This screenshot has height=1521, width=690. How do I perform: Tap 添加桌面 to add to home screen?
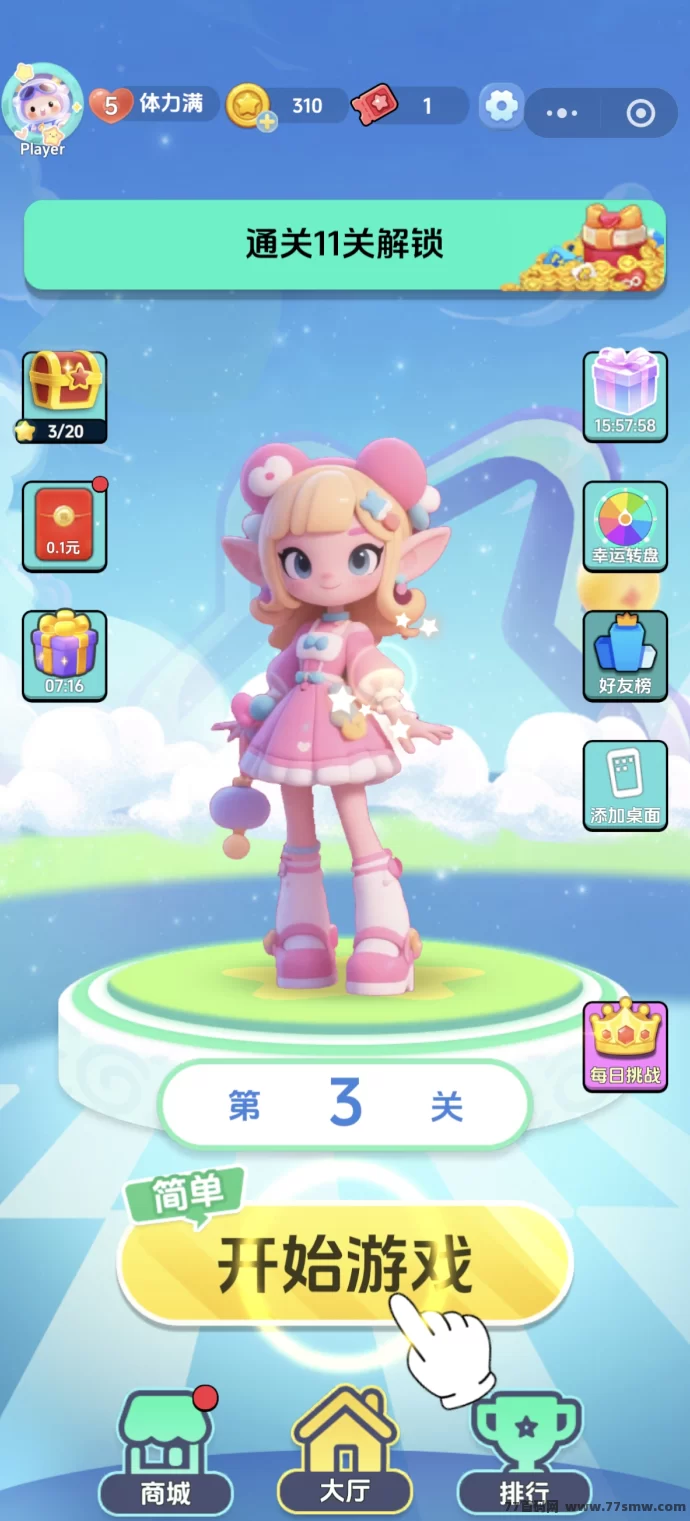625,784
